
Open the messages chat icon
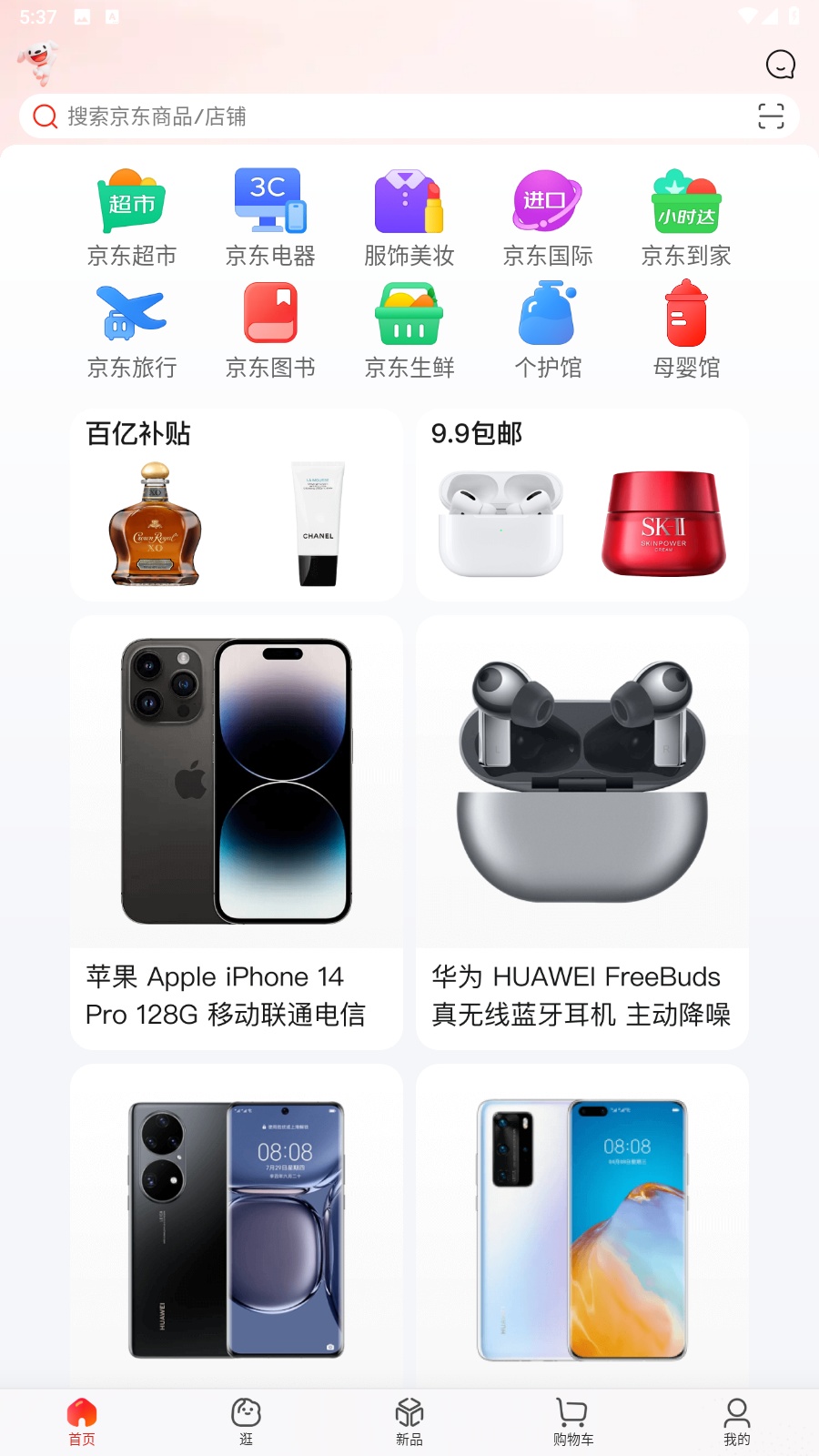(x=780, y=65)
